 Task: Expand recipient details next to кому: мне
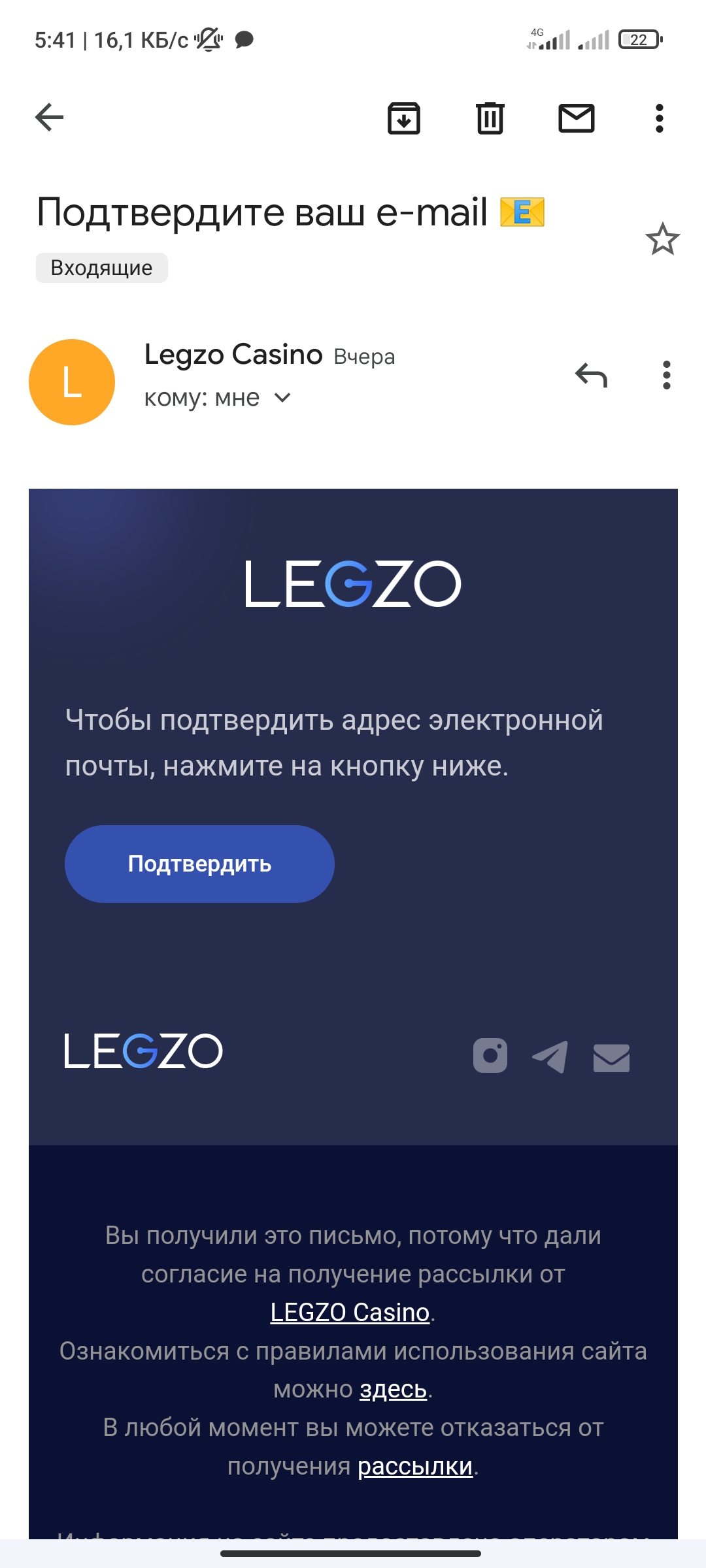282,397
